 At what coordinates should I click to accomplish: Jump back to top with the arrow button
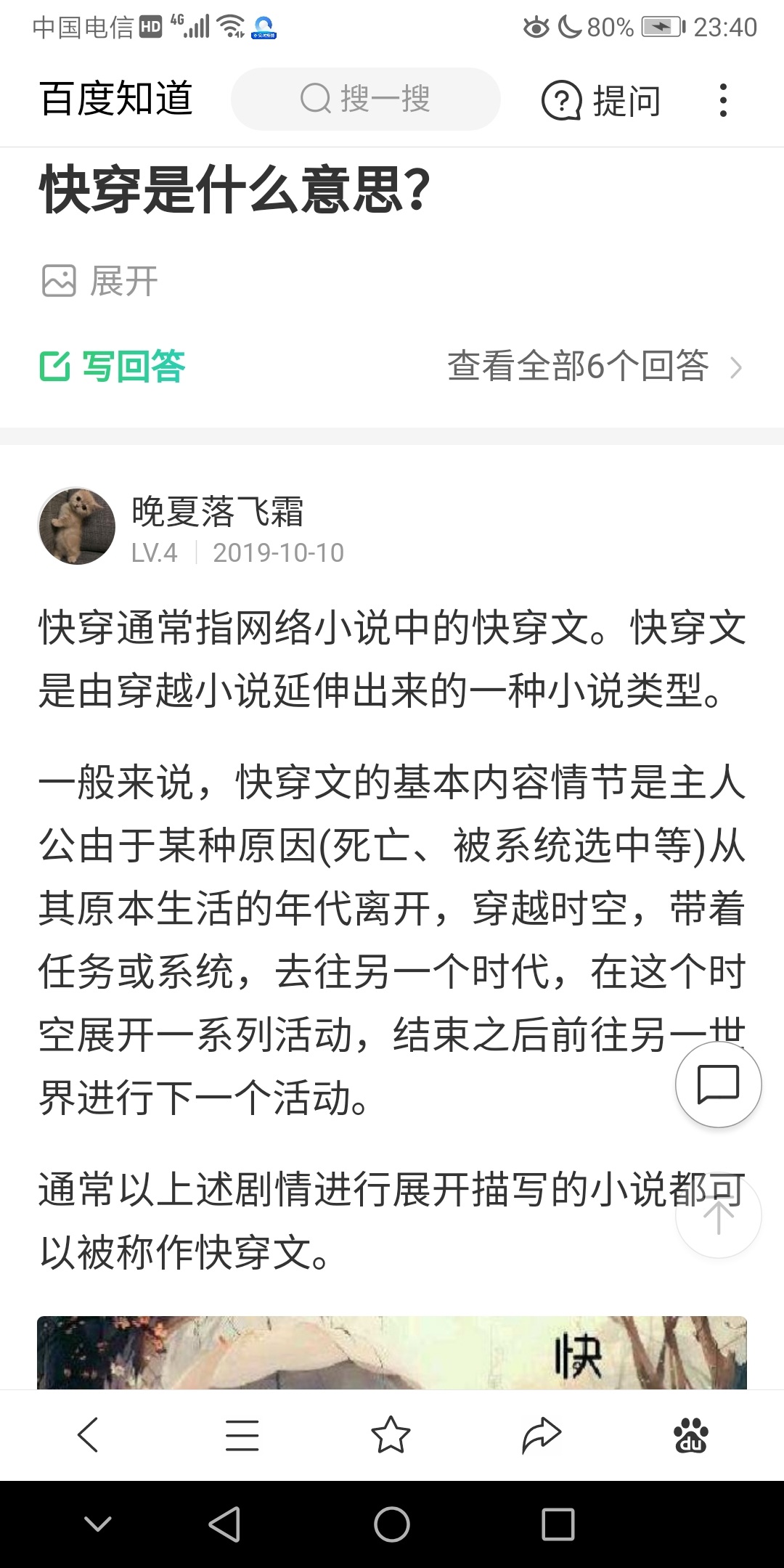[x=718, y=1215]
